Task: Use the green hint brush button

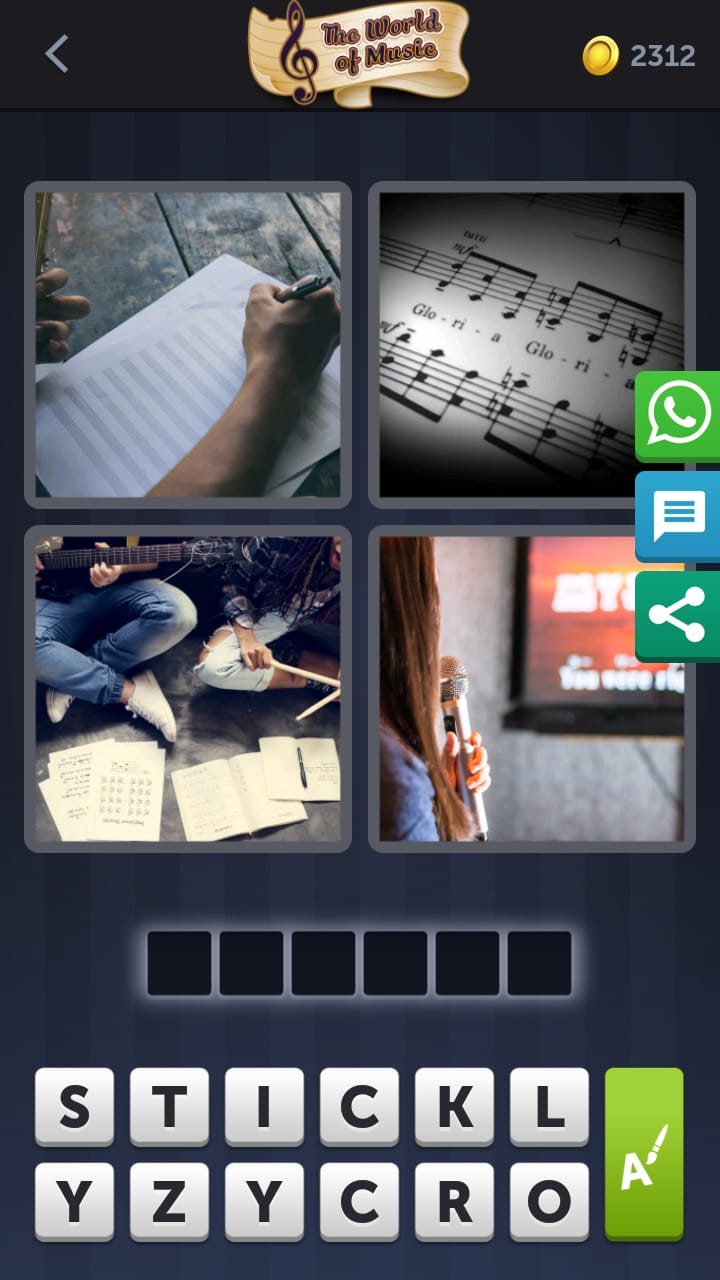Action: [x=644, y=1155]
